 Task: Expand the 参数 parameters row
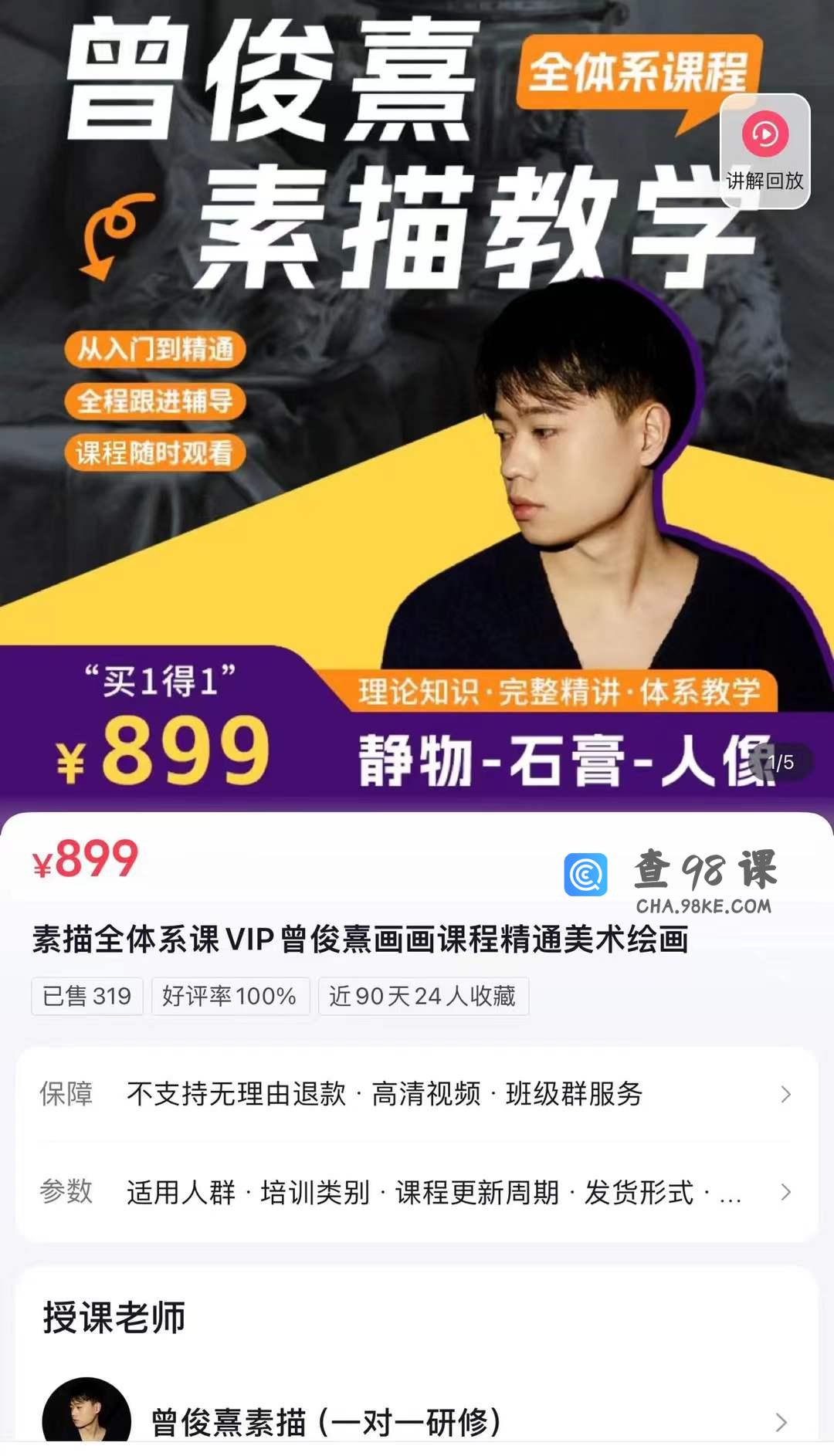coord(417,1192)
